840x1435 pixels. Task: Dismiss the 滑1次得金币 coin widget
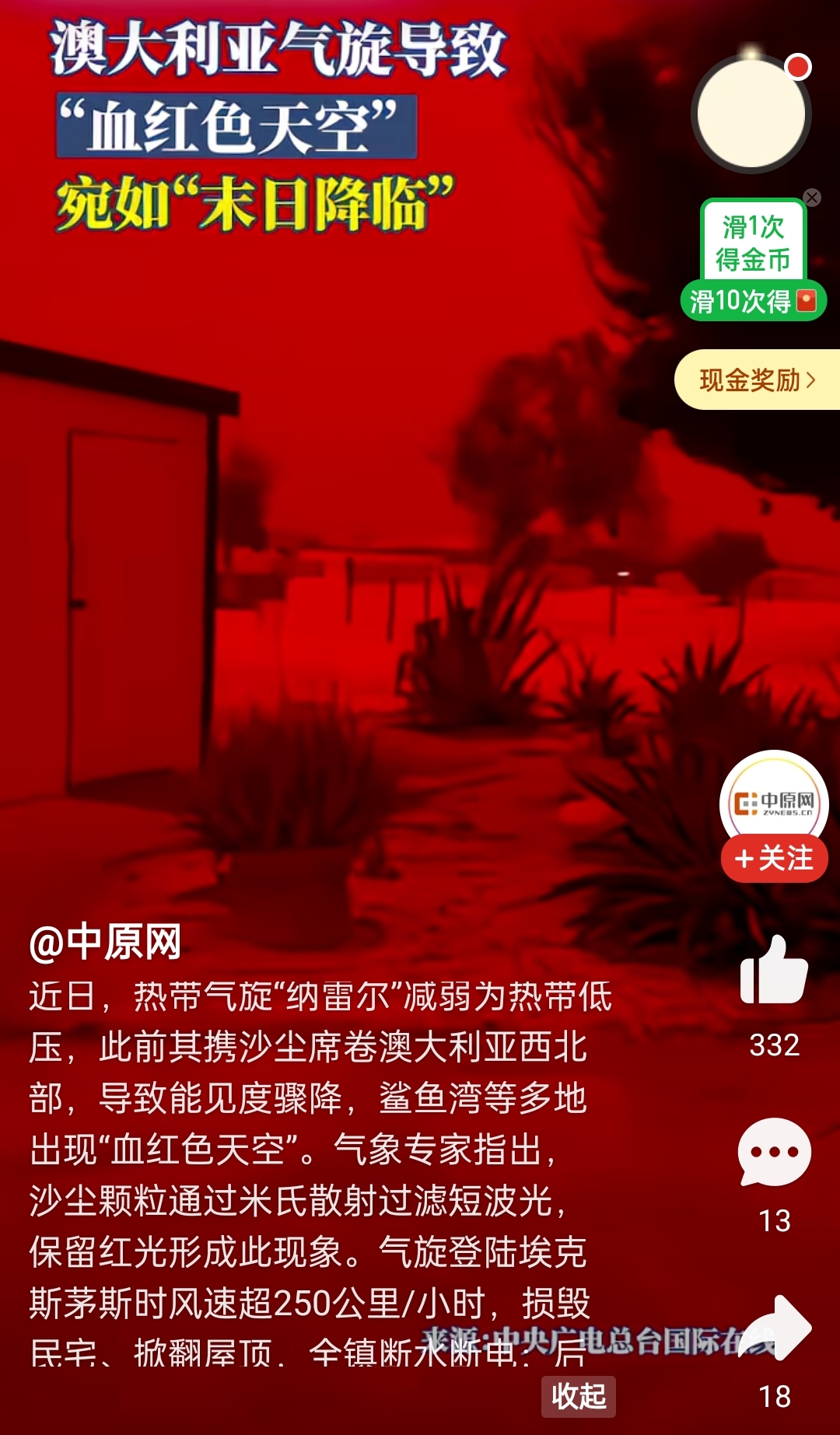[x=812, y=198]
